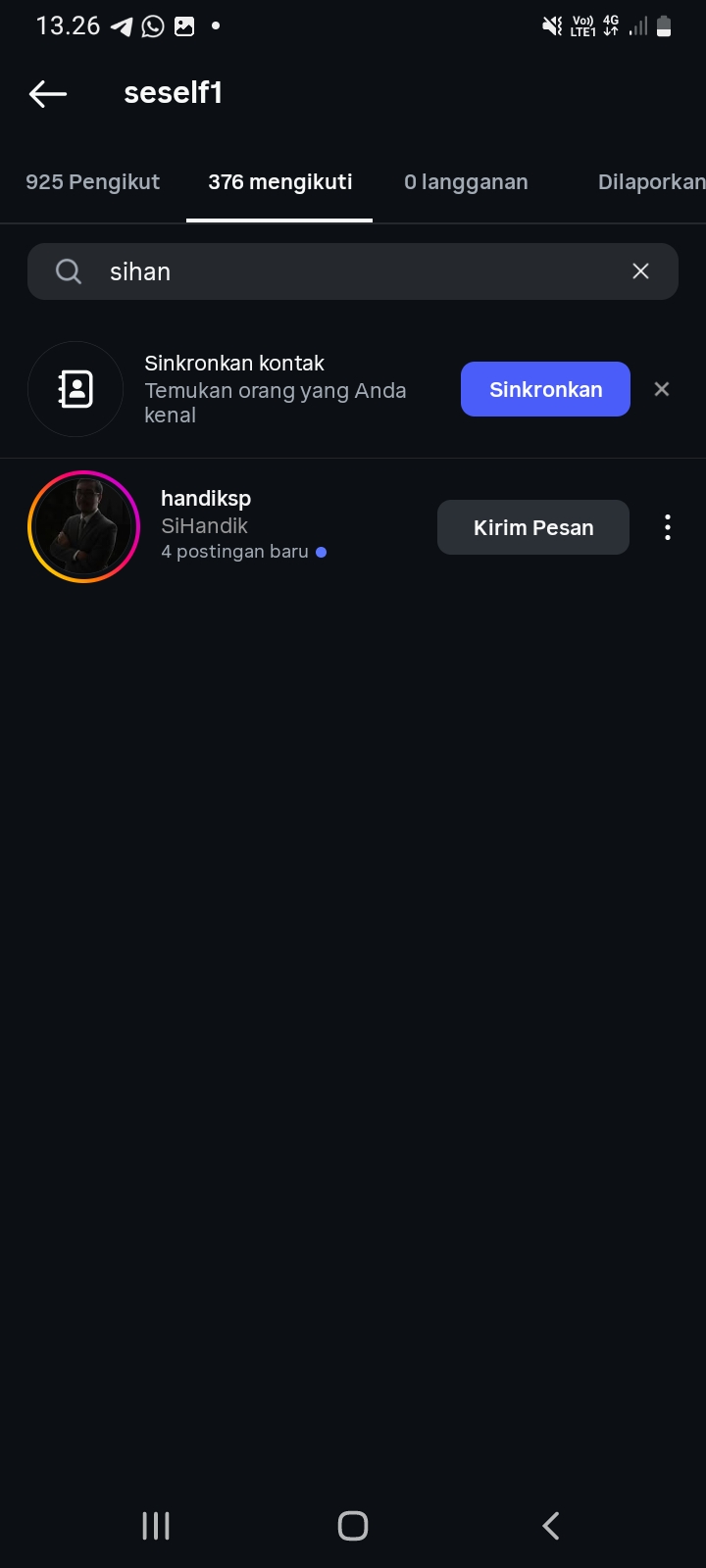The height and width of the screenshot is (1568, 706).
Task: Open handiksp's profile
Action: point(206,499)
